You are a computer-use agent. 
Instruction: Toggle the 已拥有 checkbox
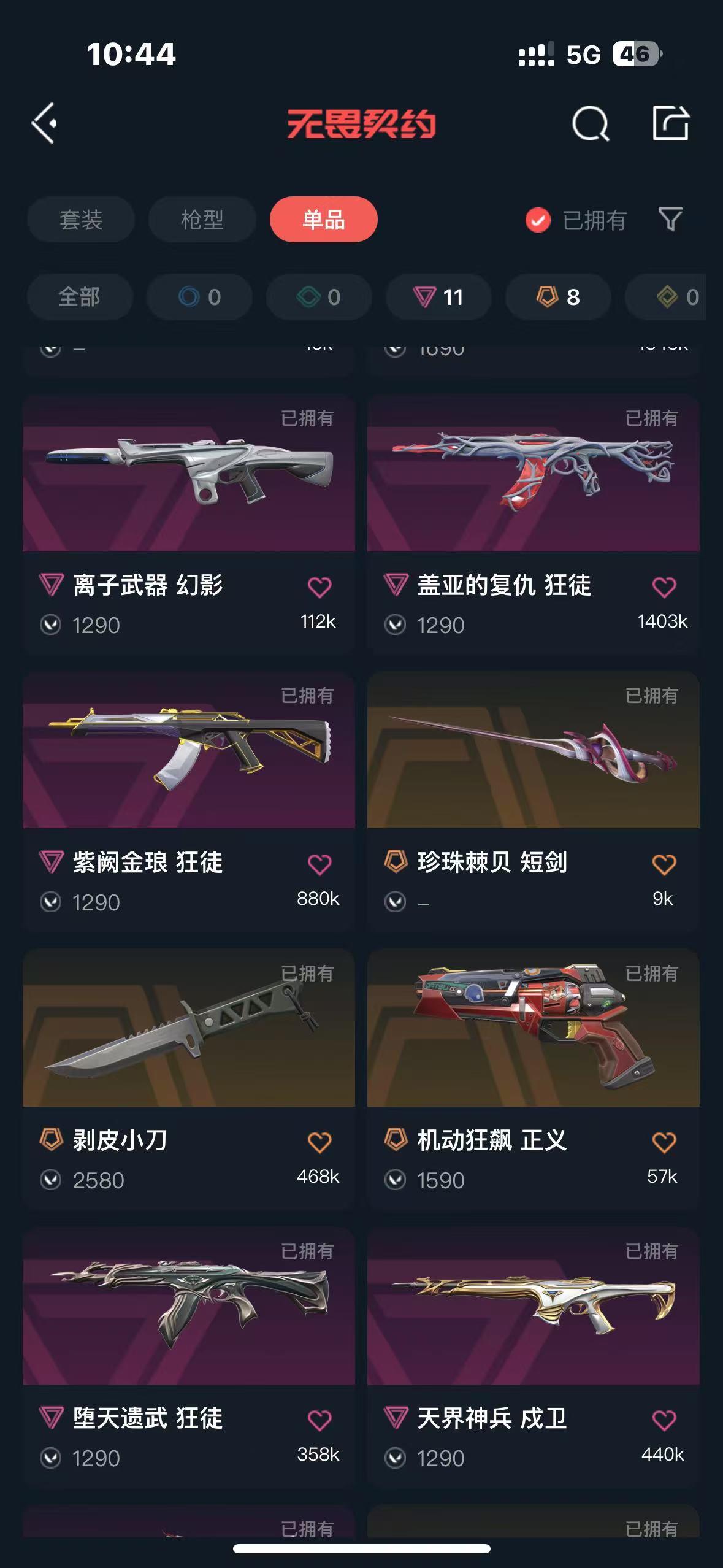(538, 220)
